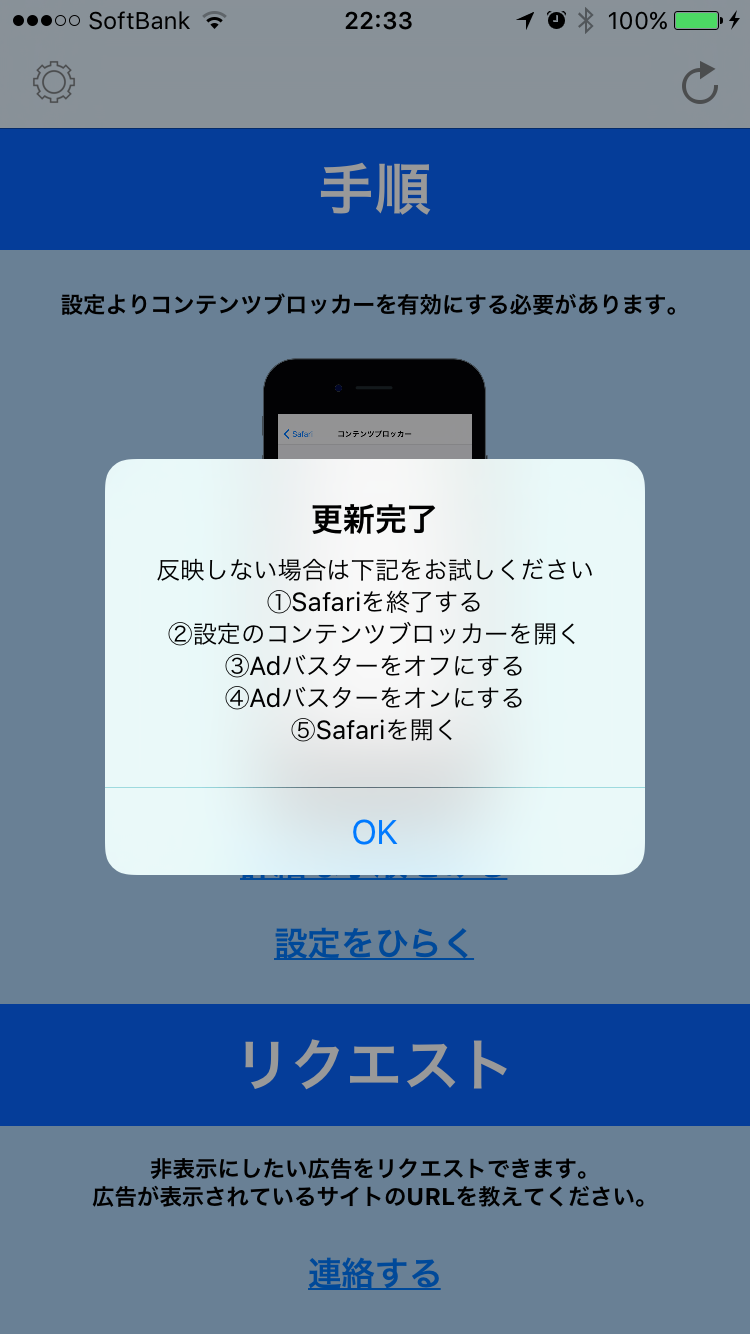
Task: Tap OK to dismiss the 更新完了 dialog
Action: coord(375,832)
